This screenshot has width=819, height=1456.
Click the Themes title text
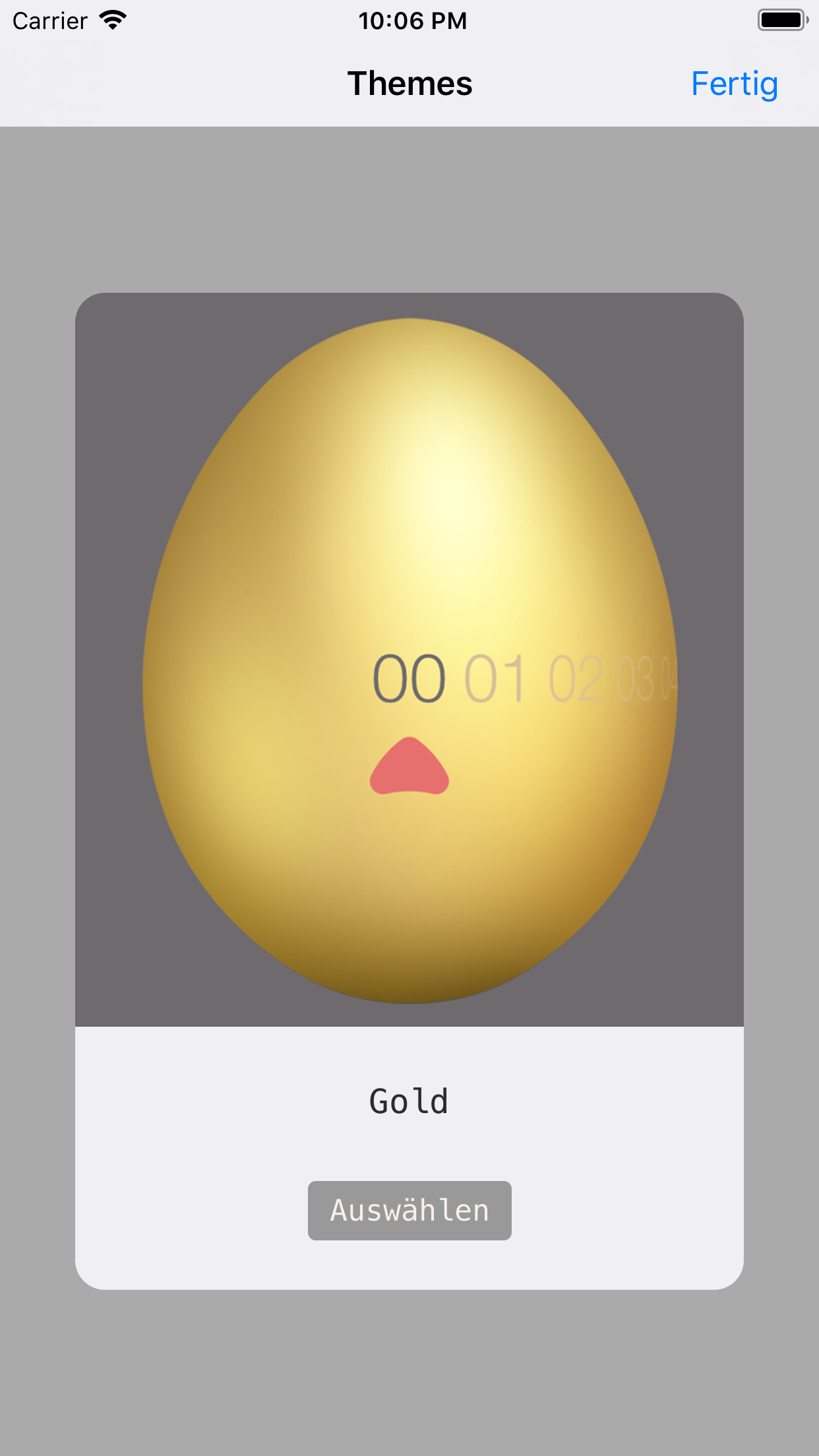tap(409, 83)
